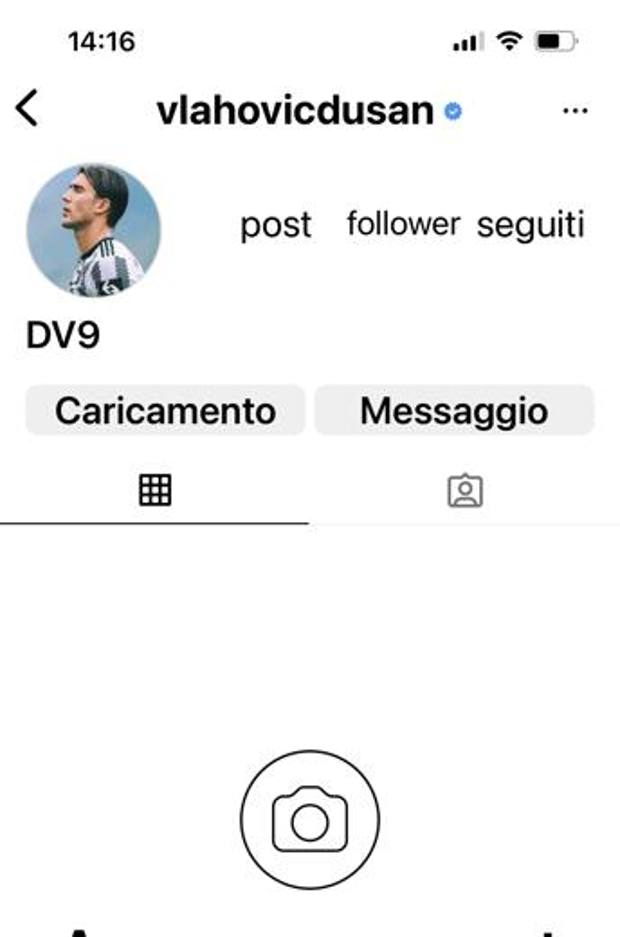Go back using the arrow
This screenshot has height=937, width=620.
click(x=27, y=108)
